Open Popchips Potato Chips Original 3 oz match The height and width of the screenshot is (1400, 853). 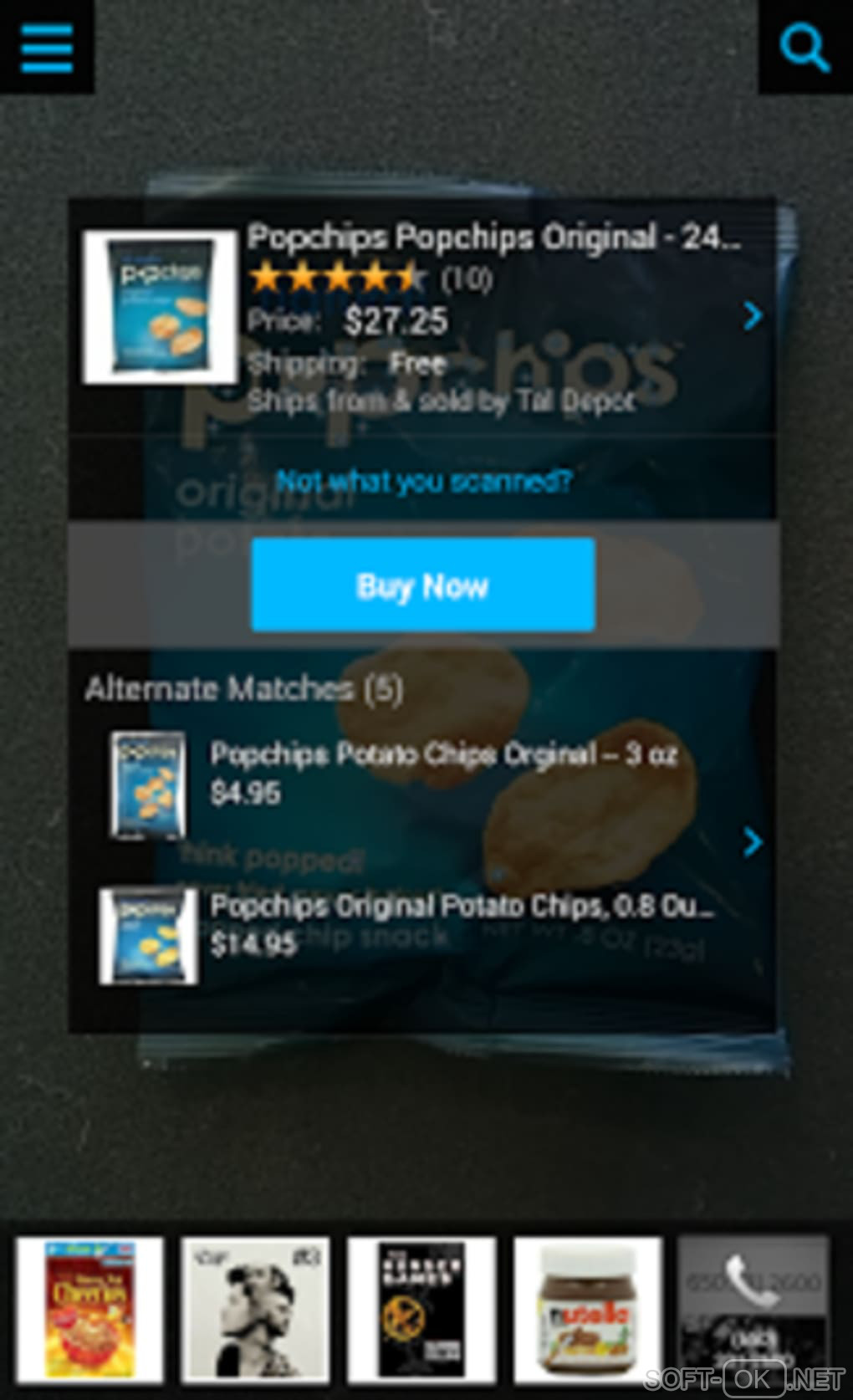[x=443, y=774]
